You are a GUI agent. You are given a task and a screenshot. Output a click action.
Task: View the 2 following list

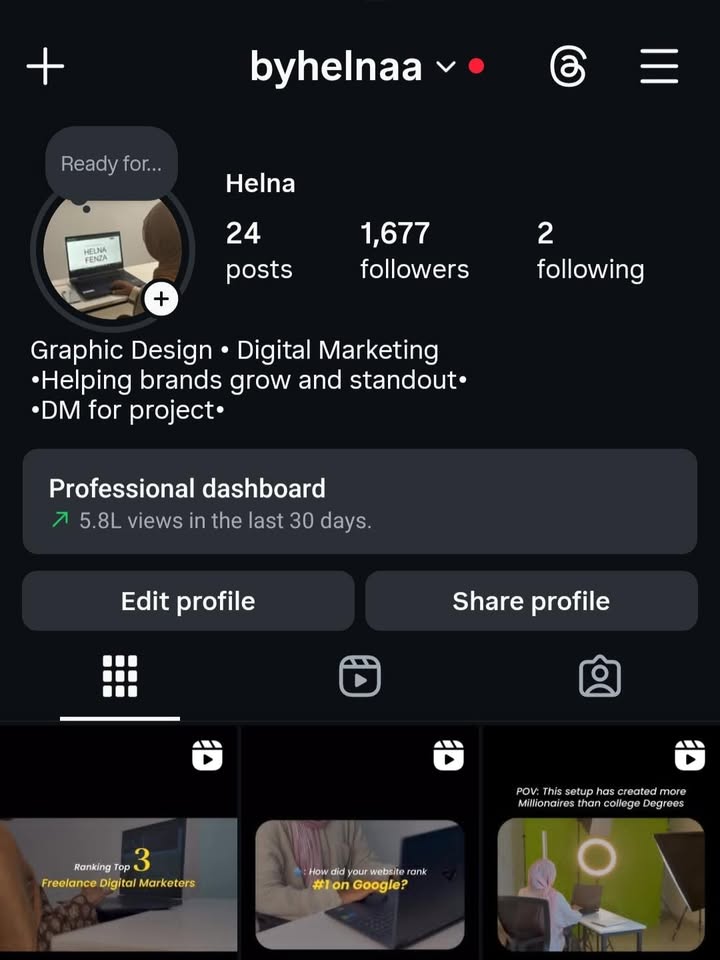coord(589,251)
